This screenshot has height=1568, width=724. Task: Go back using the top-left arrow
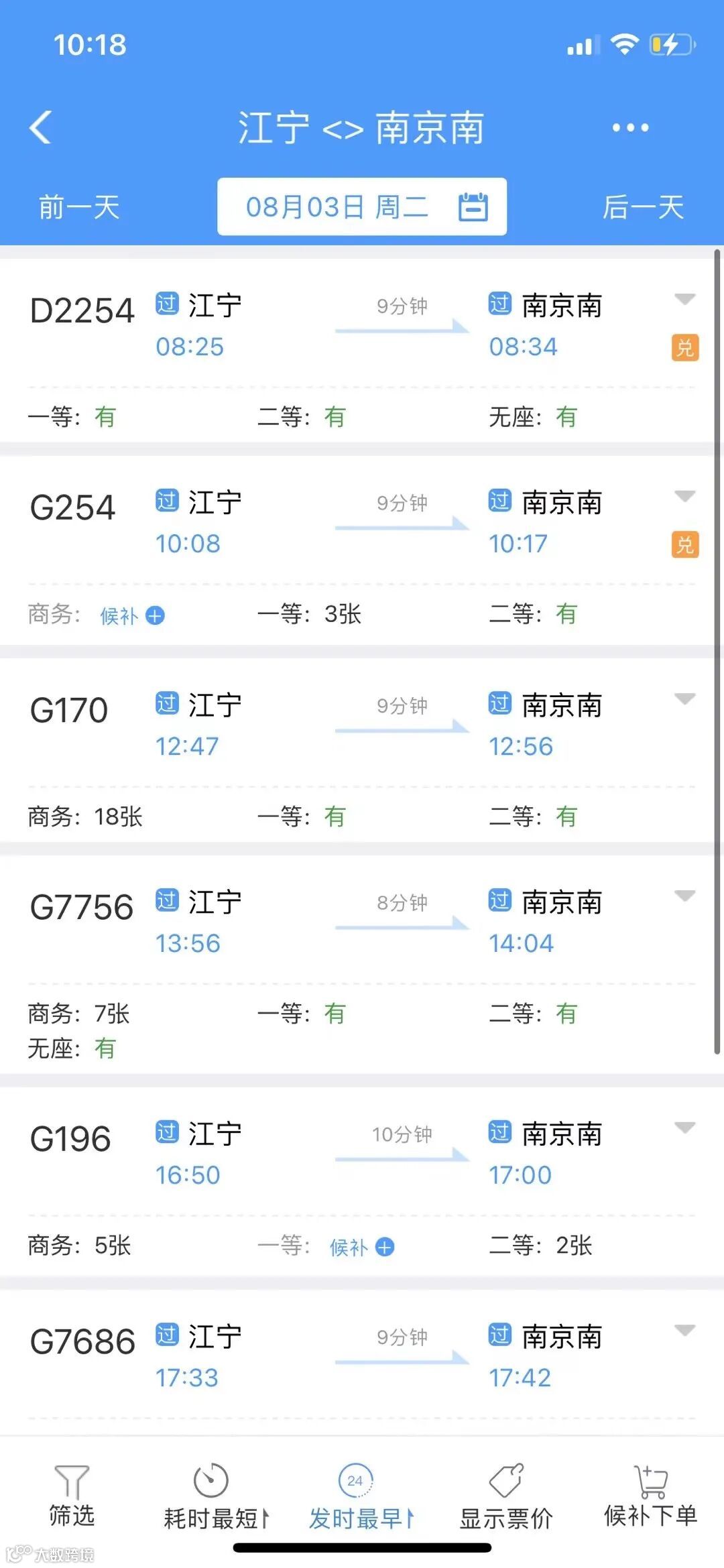(x=40, y=127)
